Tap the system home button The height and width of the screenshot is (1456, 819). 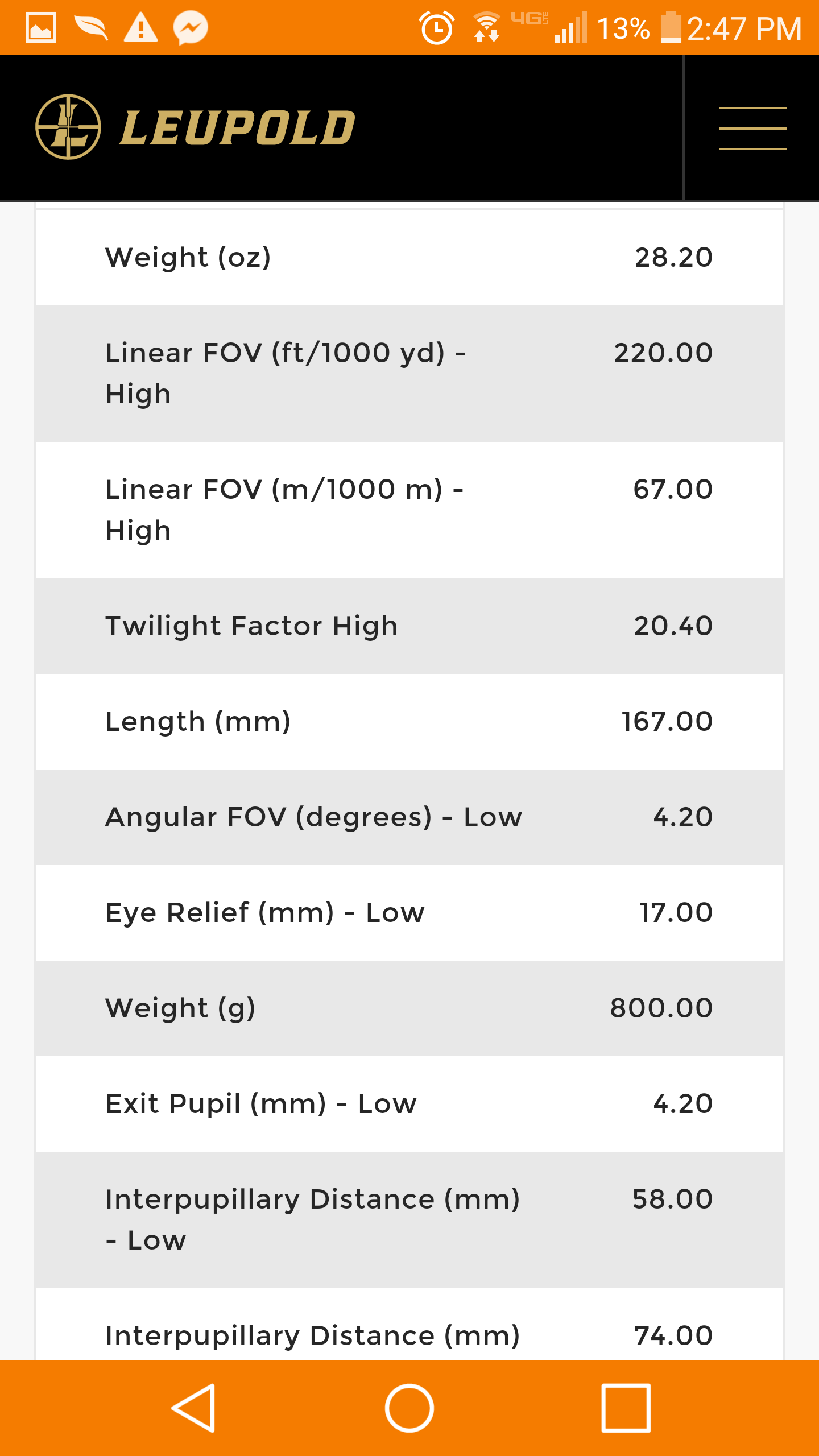[x=409, y=1408]
